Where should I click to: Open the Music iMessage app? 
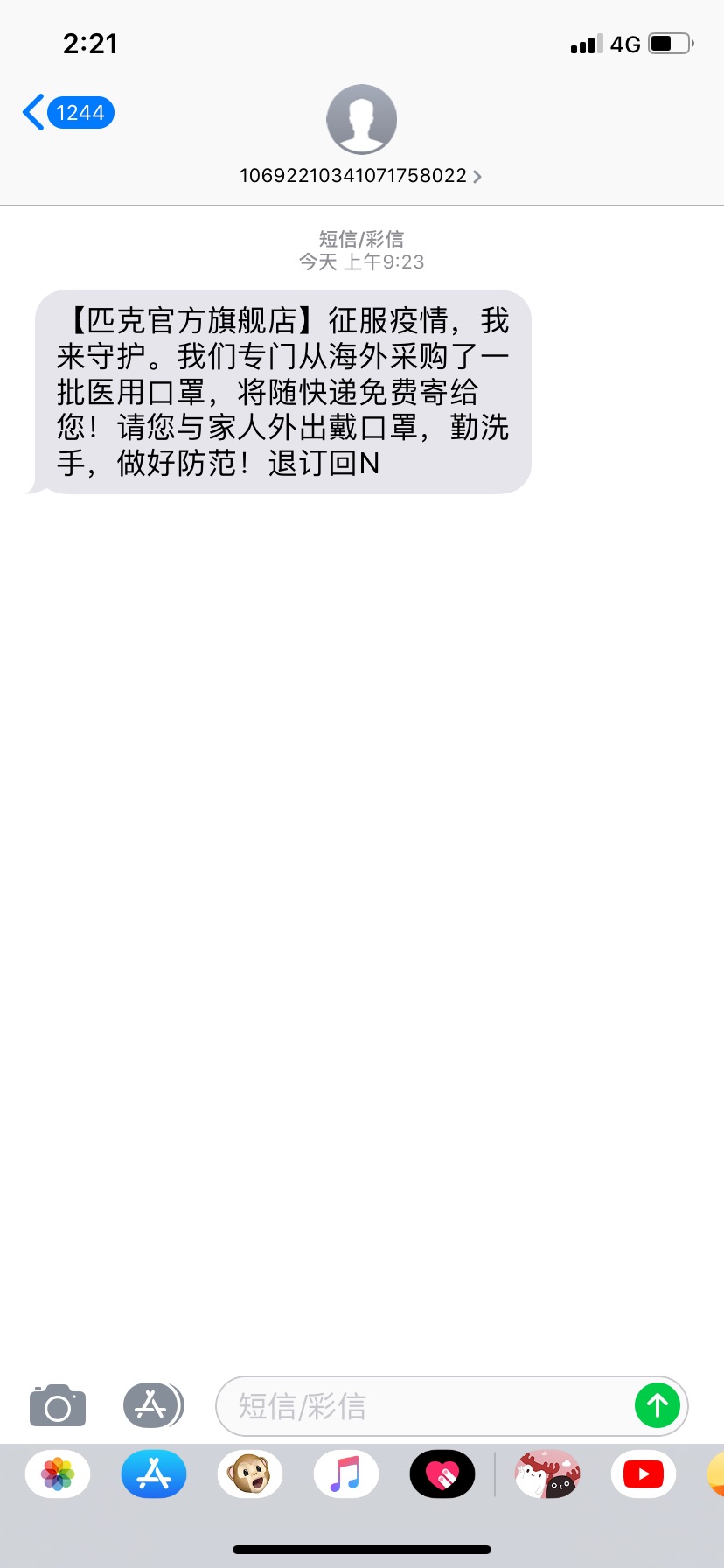coord(346,1474)
